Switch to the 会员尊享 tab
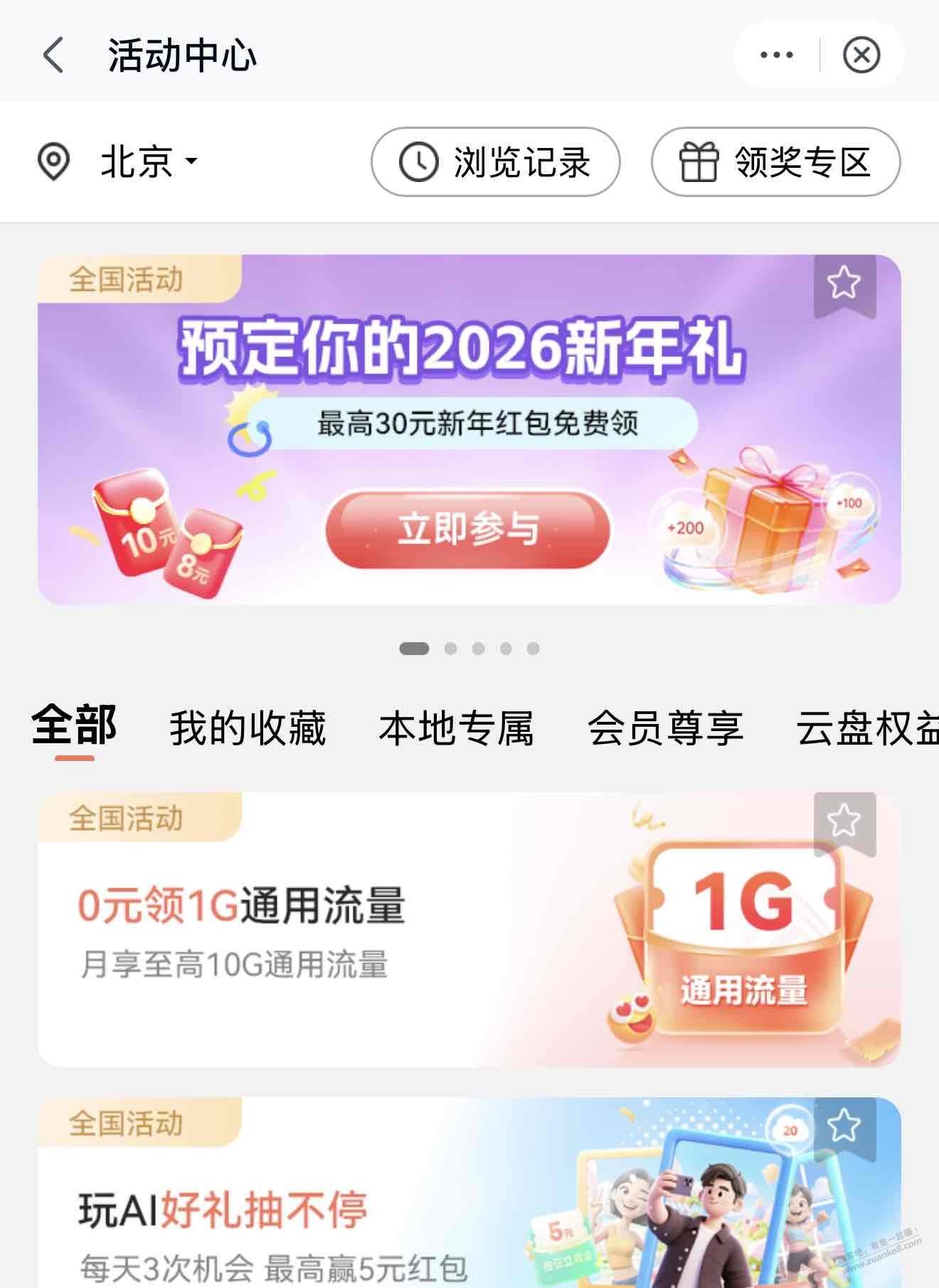Image resolution: width=939 pixels, height=1288 pixels. point(665,728)
